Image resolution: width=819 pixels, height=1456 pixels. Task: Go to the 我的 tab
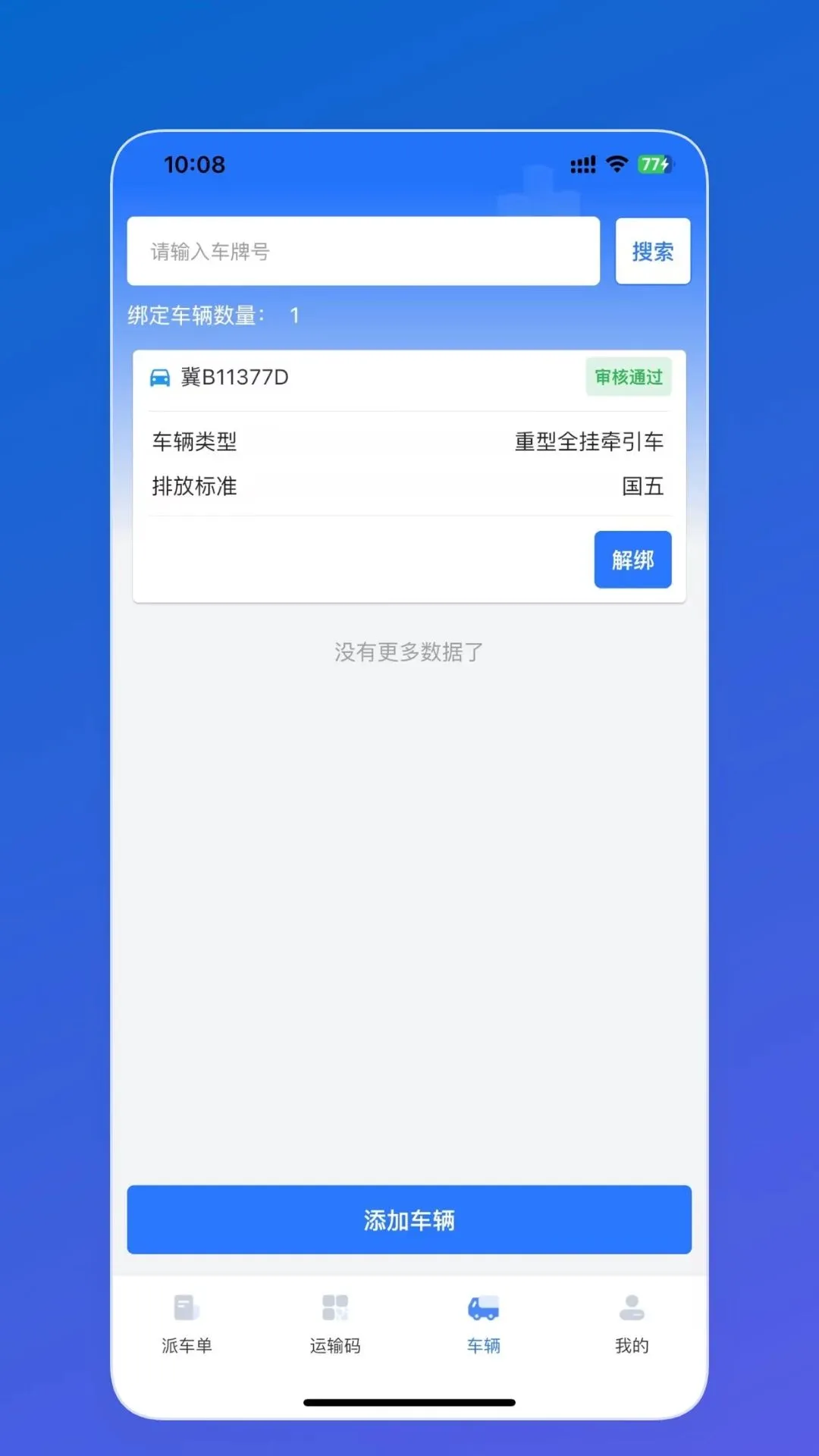[632, 1325]
